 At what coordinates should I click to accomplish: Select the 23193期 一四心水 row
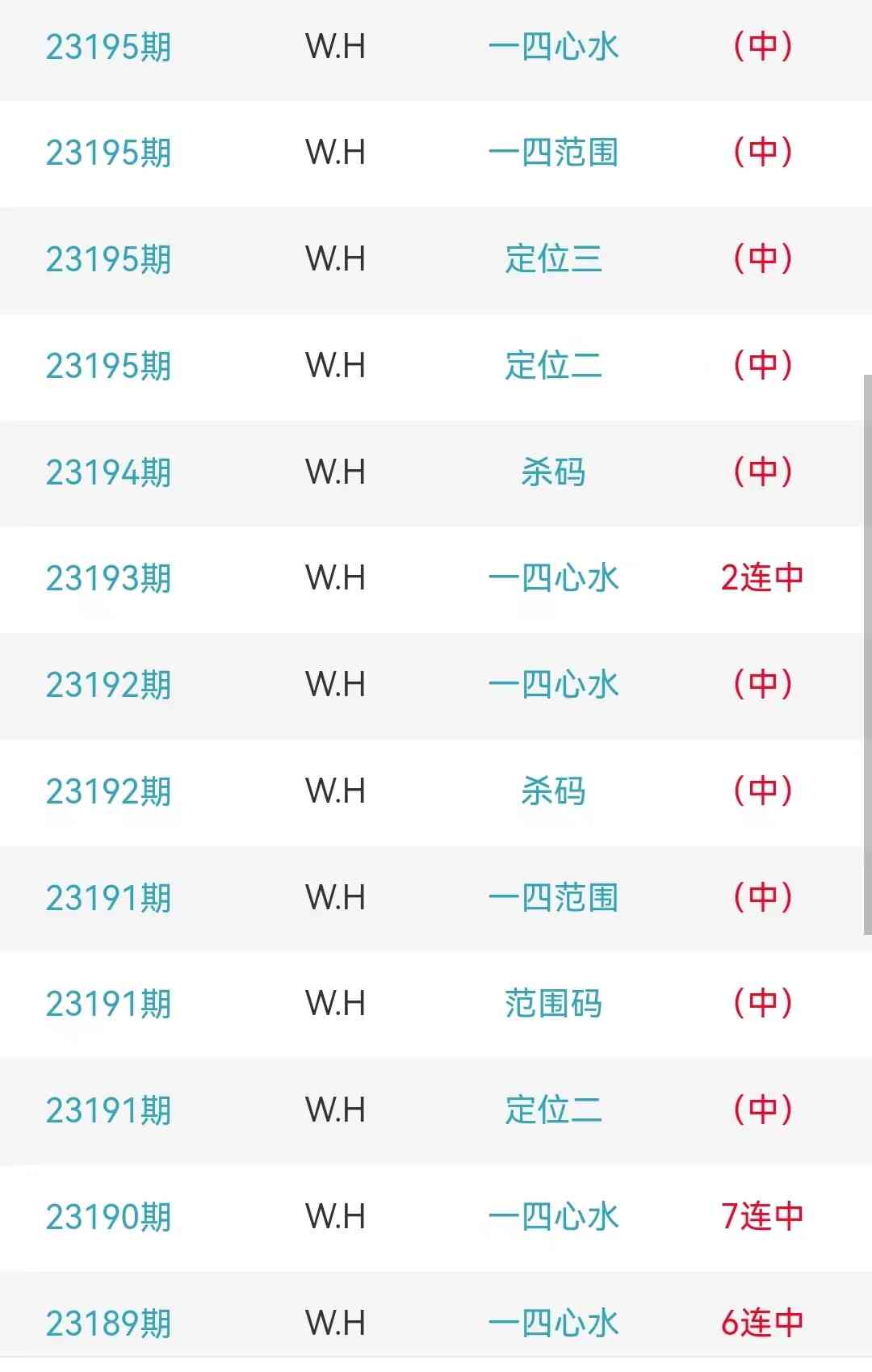[x=553, y=578]
